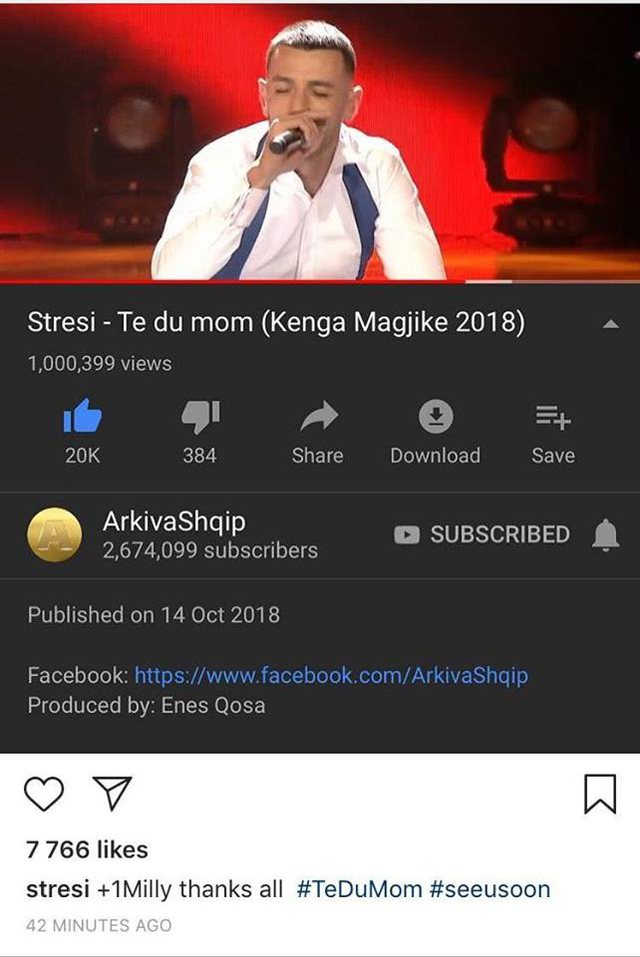Open the stresi profile from the caption

[x=57, y=889]
